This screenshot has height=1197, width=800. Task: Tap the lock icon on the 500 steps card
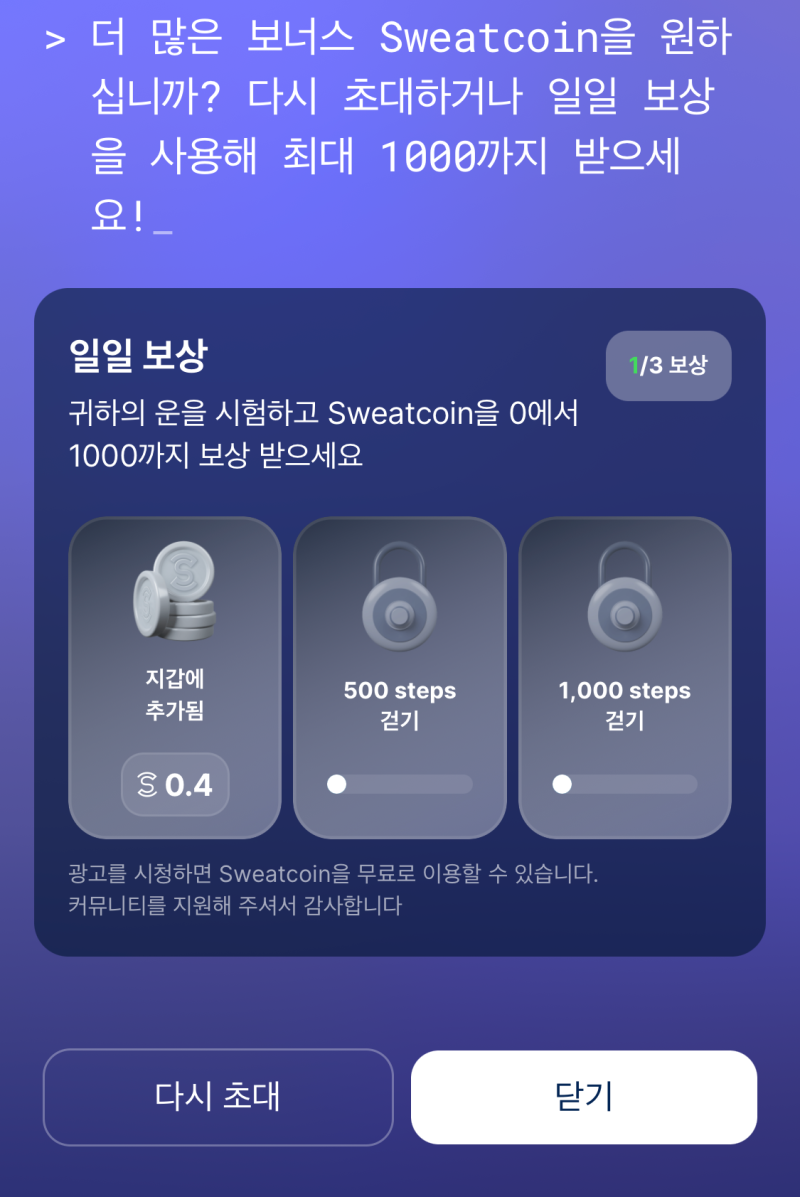[x=400, y=600]
